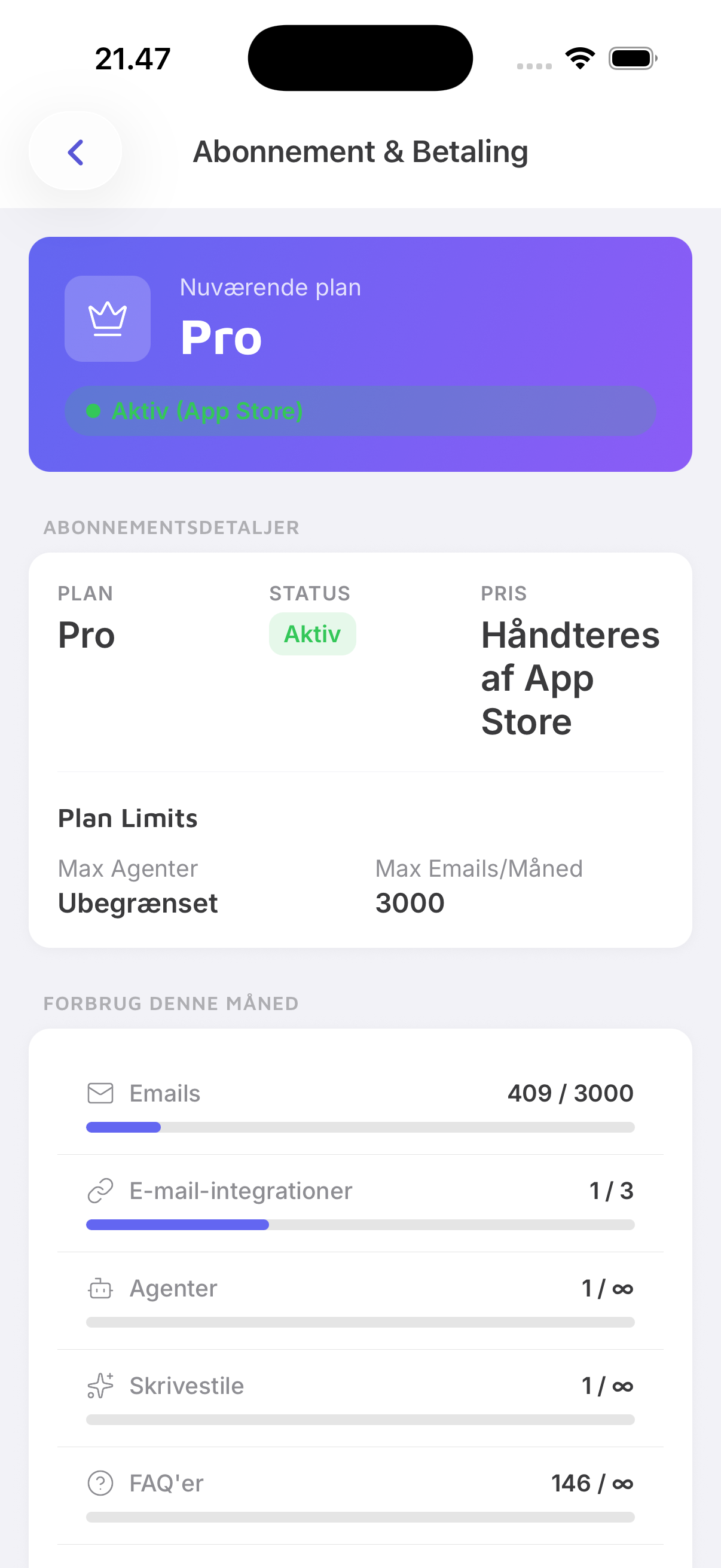The height and width of the screenshot is (1568, 721).
Task: Tap the 409 / 3000 emails counter
Action: (x=571, y=1093)
